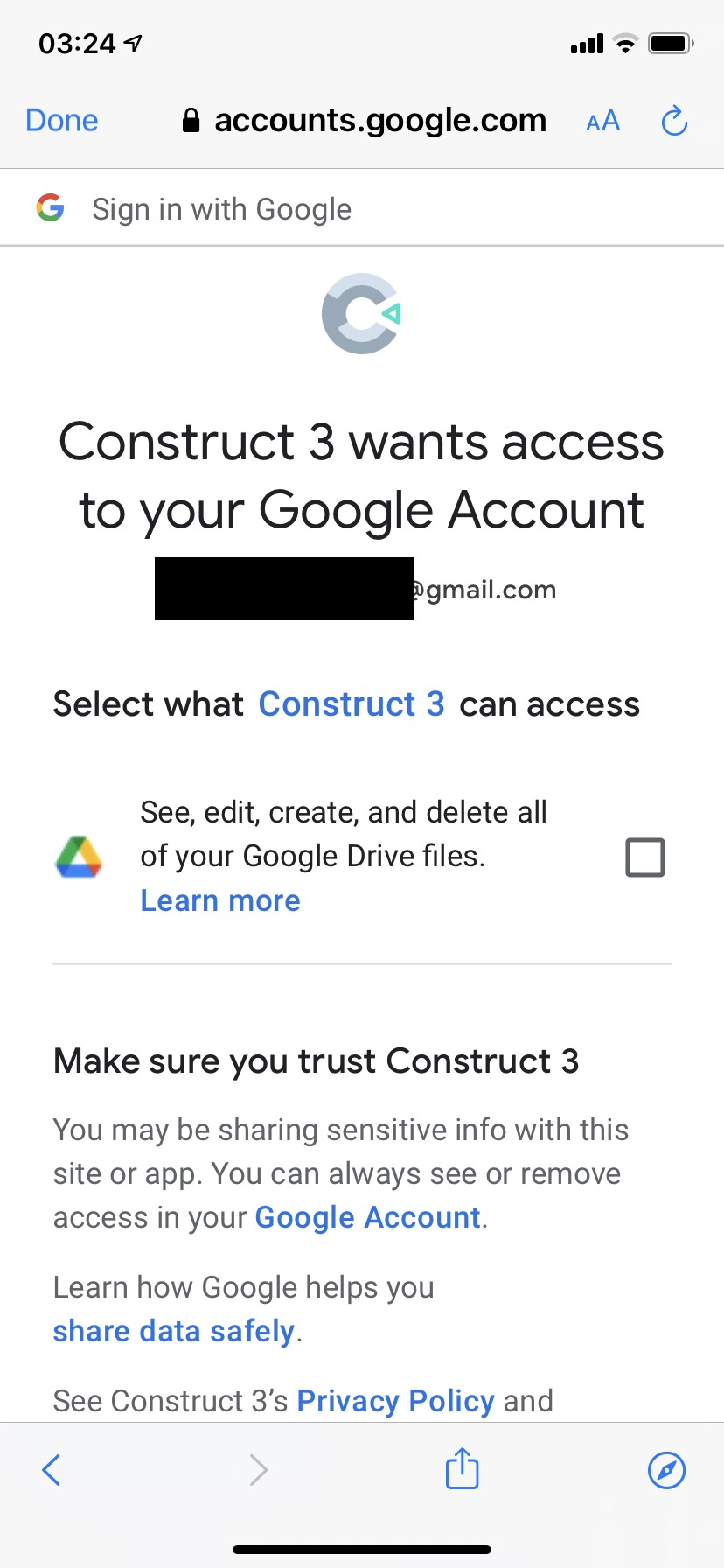Open Learn more about Drive access
The image size is (724, 1568).
tap(220, 900)
